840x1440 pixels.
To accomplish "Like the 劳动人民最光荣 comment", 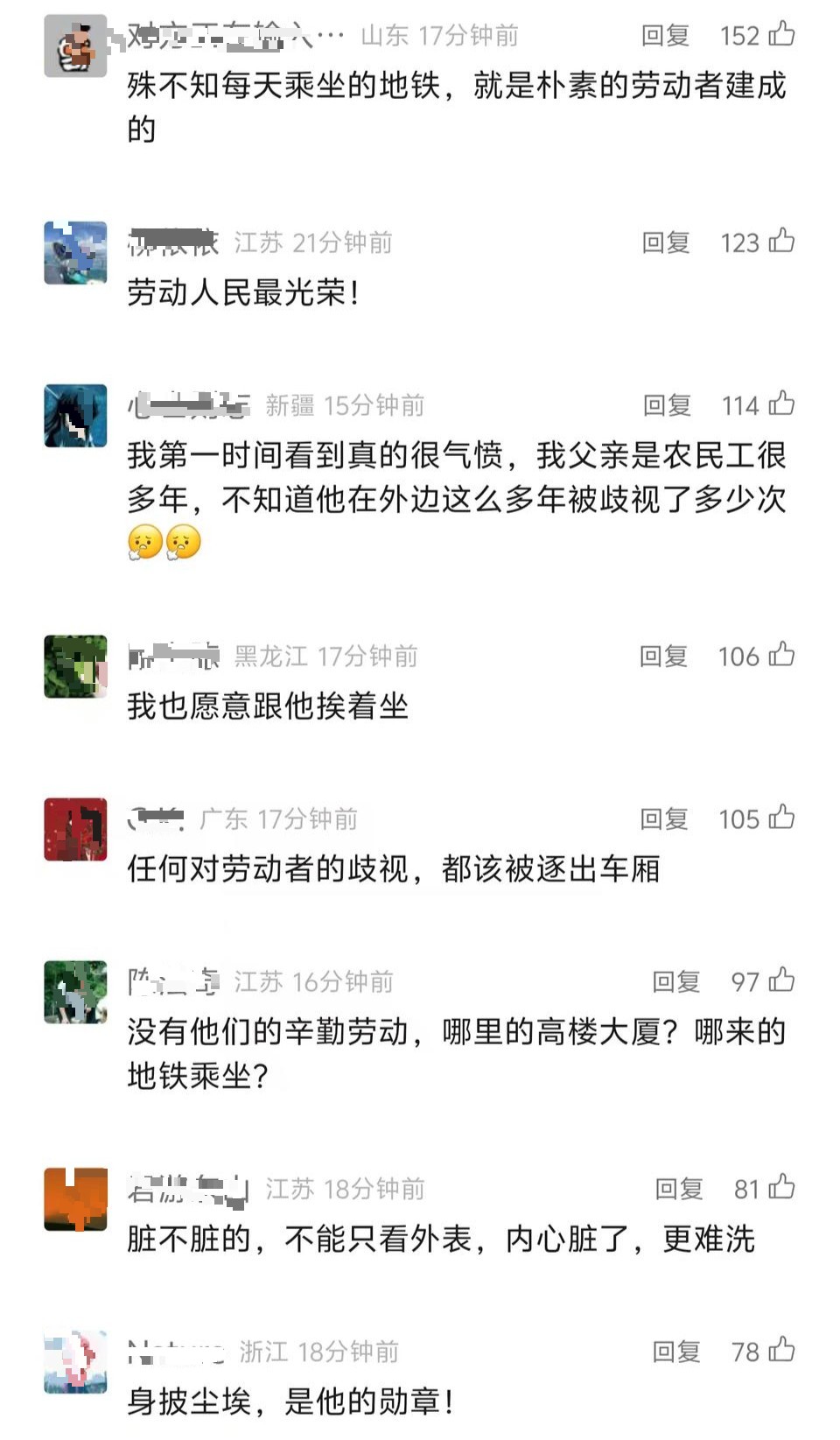I will click(781, 241).
